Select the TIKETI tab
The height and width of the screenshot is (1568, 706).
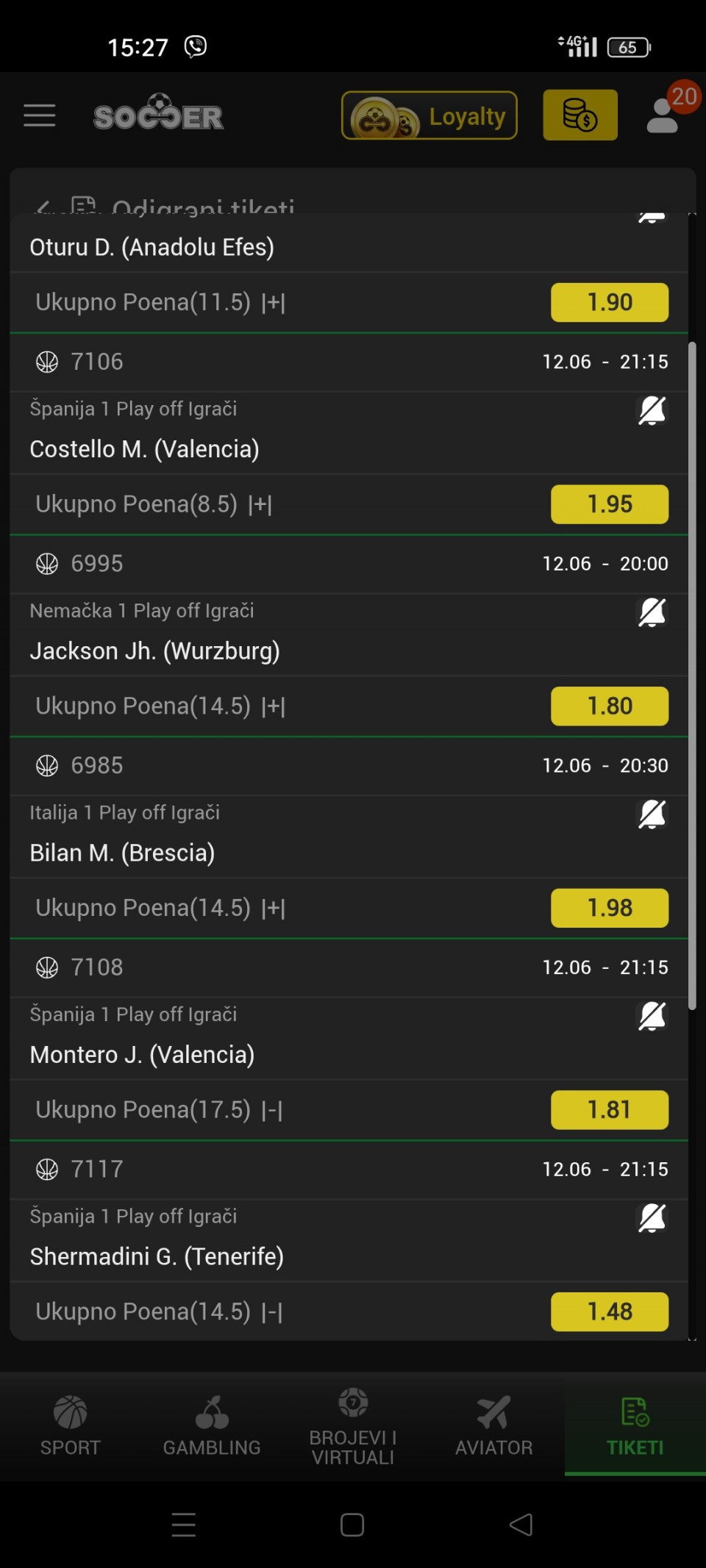click(635, 1426)
